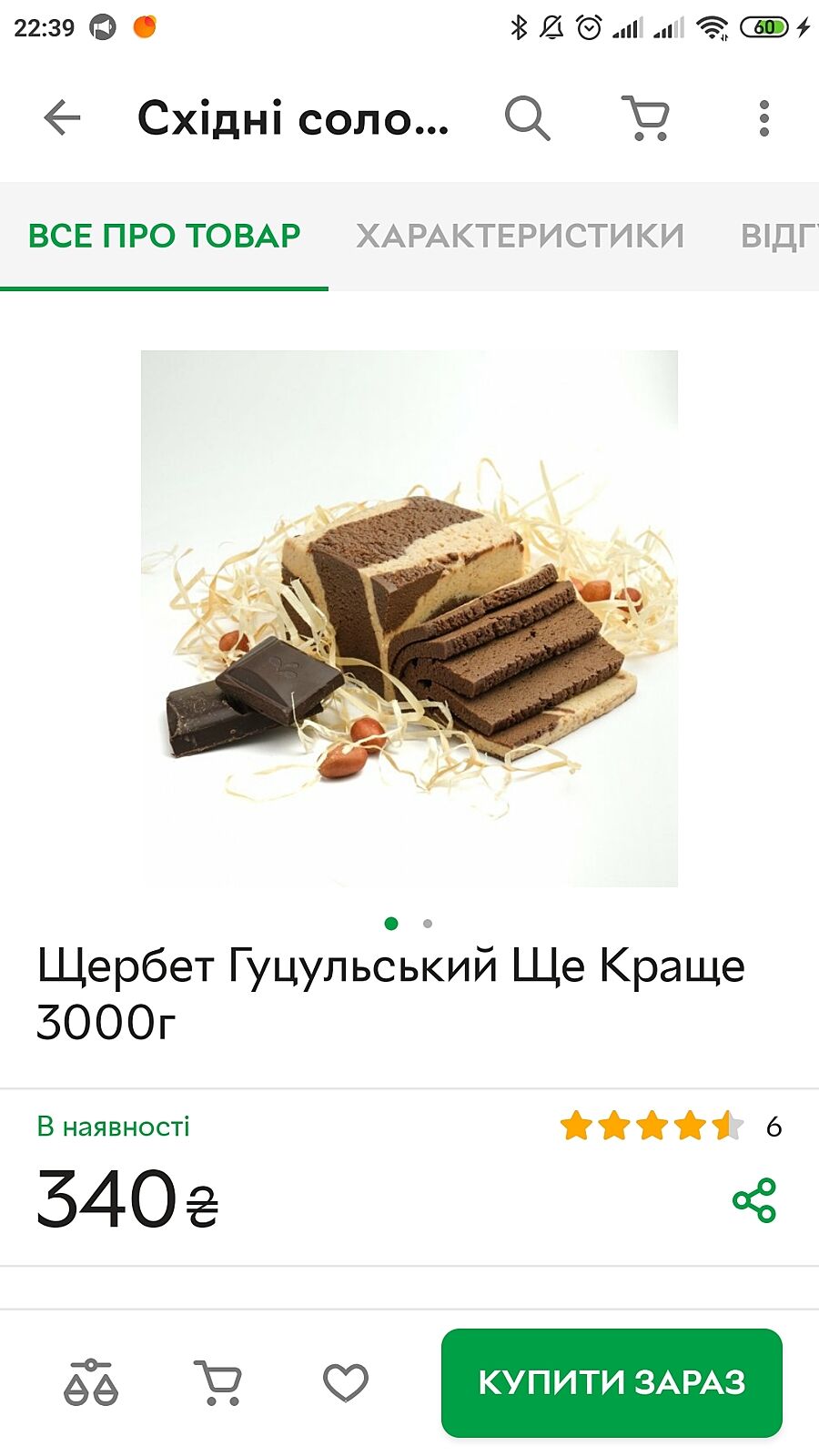Switch to the ХАРАКТЕРИСТИКИ tab
819x1456 pixels.
pyautogui.click(x=520, y=236)
